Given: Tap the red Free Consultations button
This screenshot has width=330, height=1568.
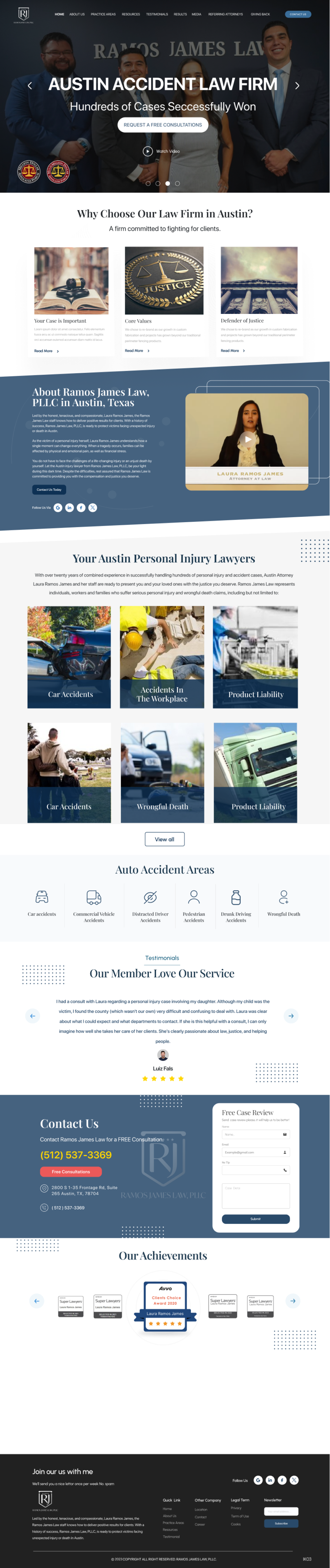Looking at the screenshot, I should pos(71,1171).
